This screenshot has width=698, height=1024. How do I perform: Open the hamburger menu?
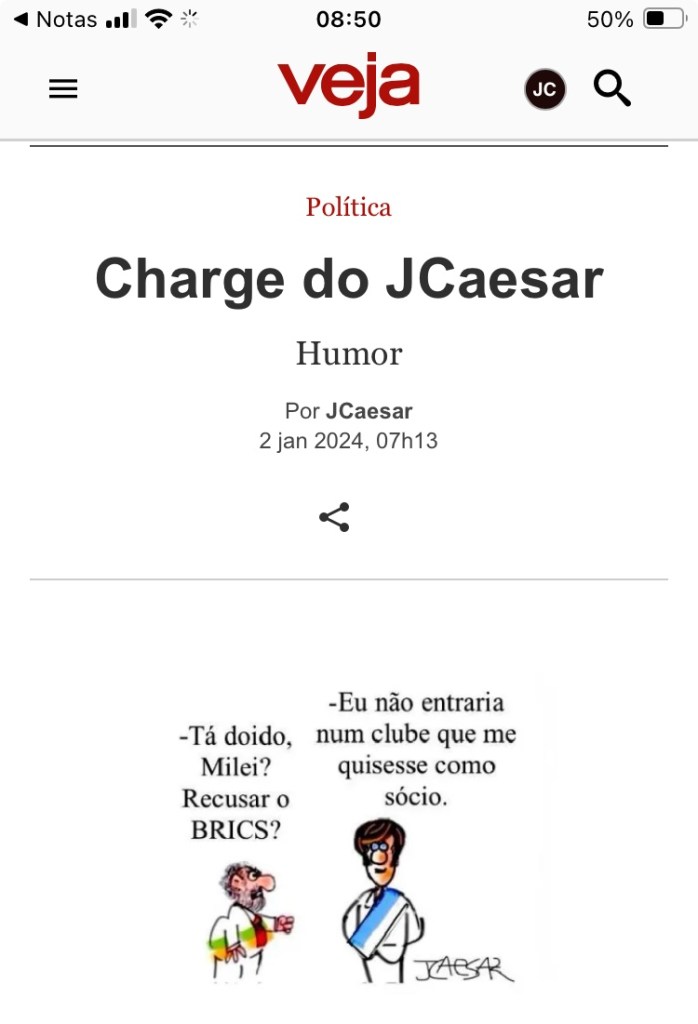pos(63,89)
